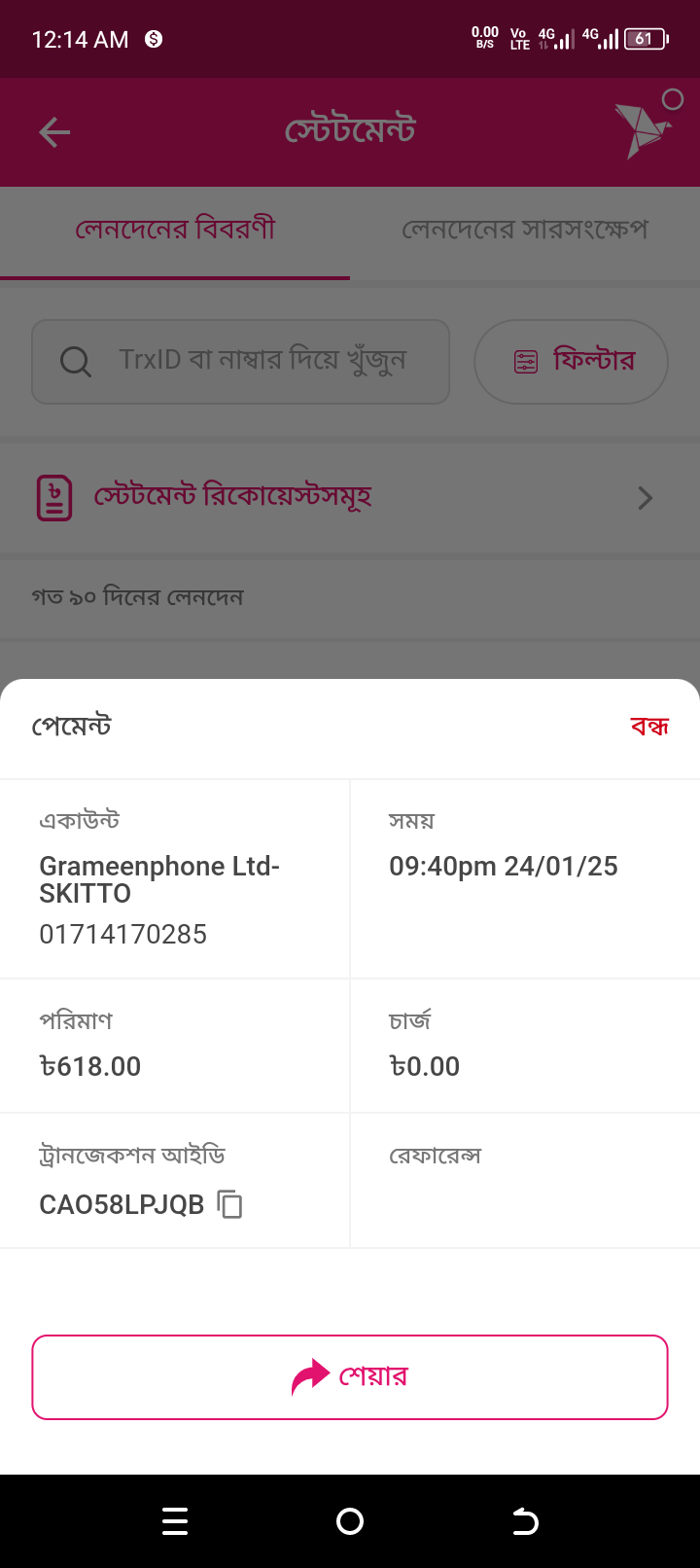Screen dimensions: 700x1568
Task: Tap the system home button
Action: pos(350,1521)
